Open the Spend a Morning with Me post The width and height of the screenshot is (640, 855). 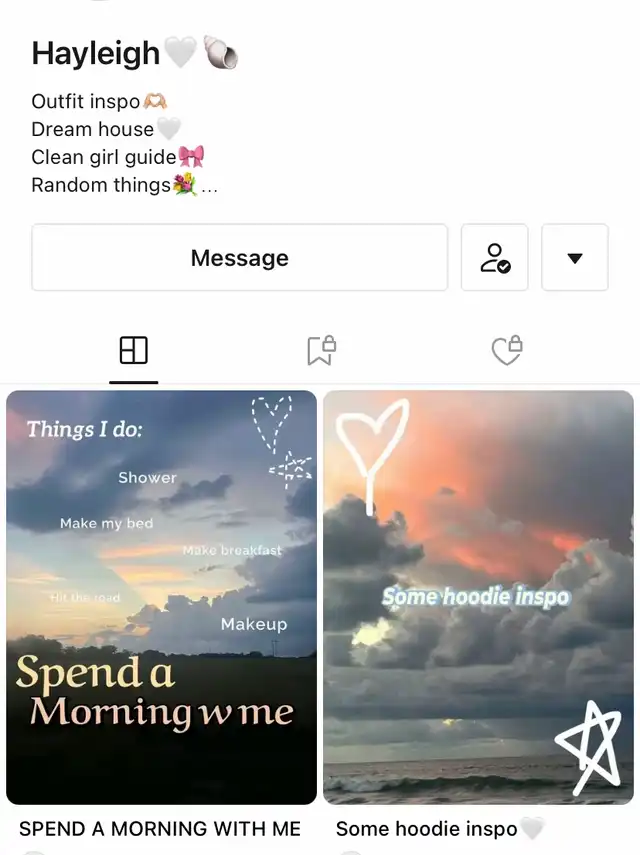click(x=161, y=597)
